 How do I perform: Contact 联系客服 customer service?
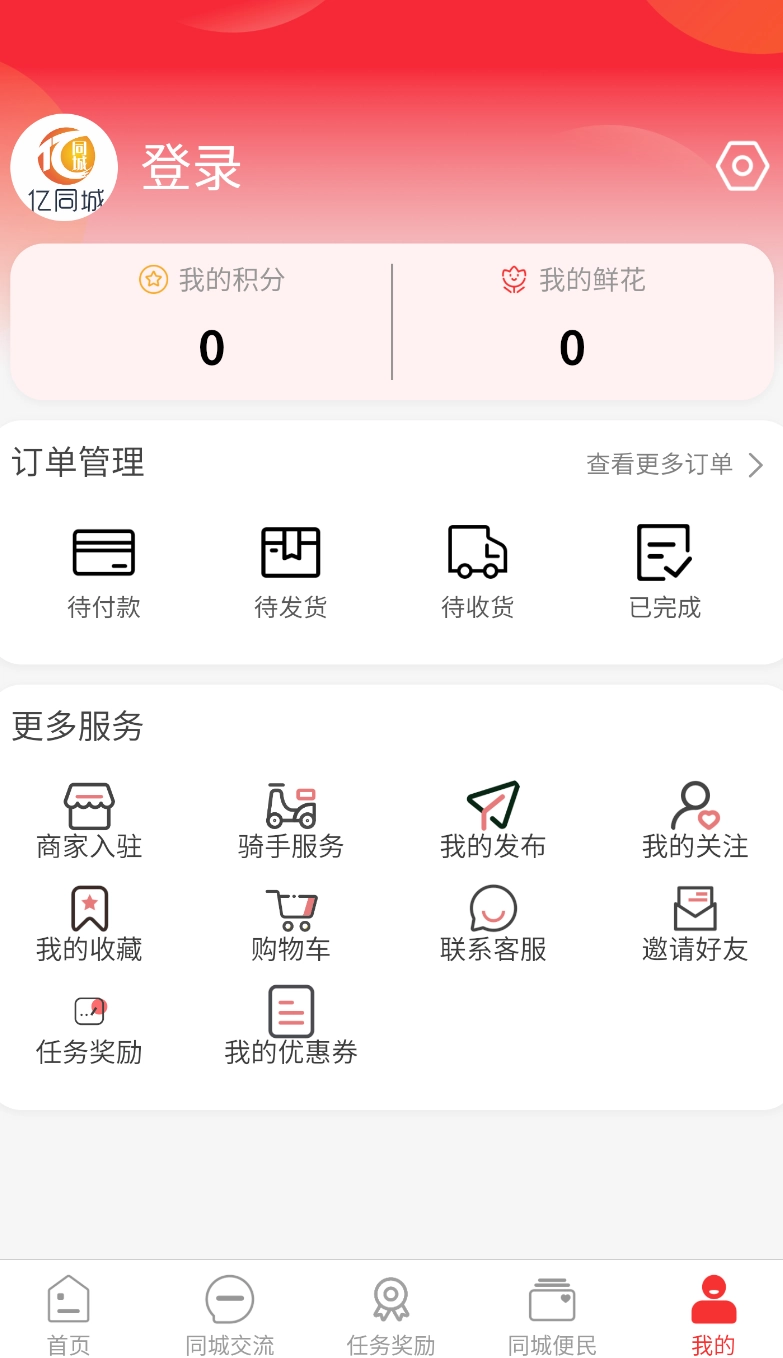click(x=493, y=924)
